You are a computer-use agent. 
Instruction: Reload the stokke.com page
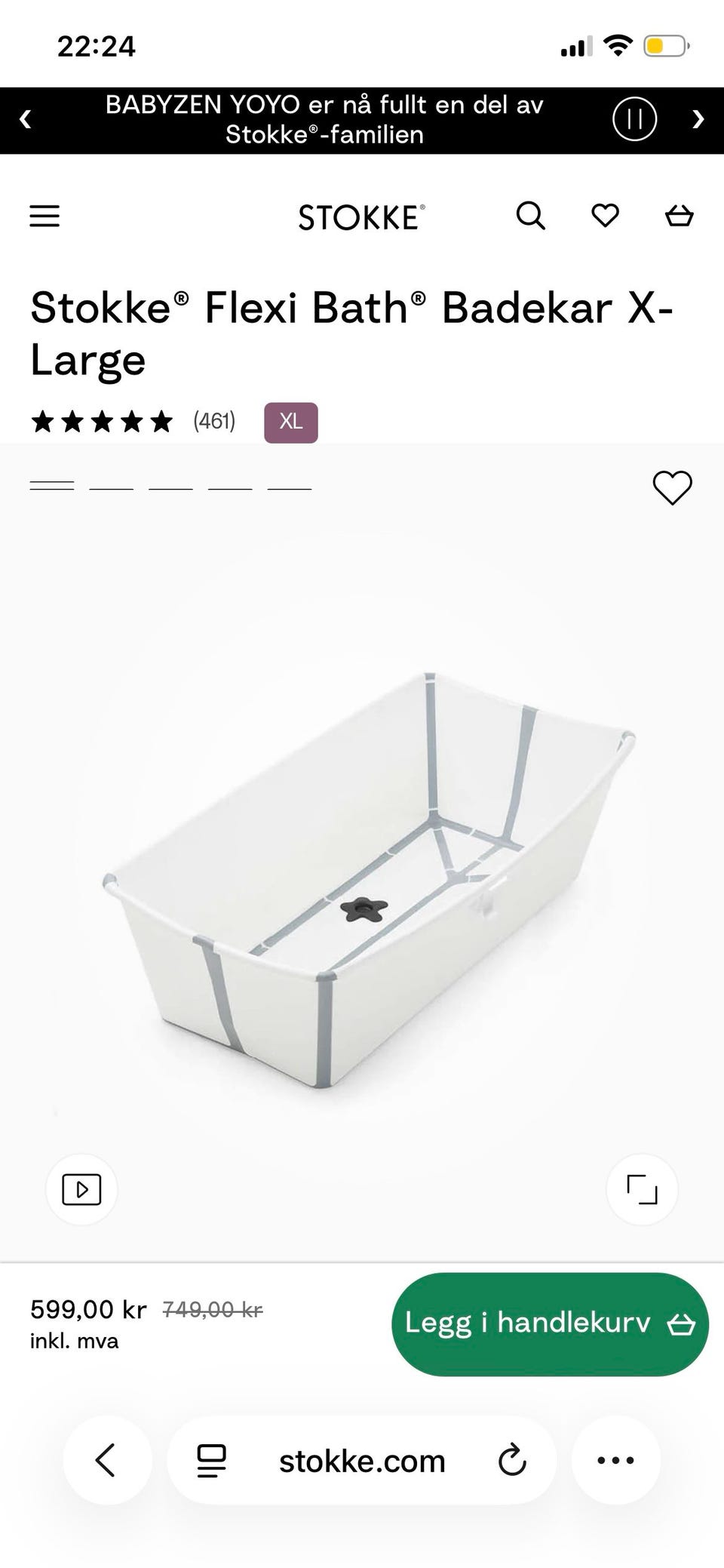(512, 1461)
